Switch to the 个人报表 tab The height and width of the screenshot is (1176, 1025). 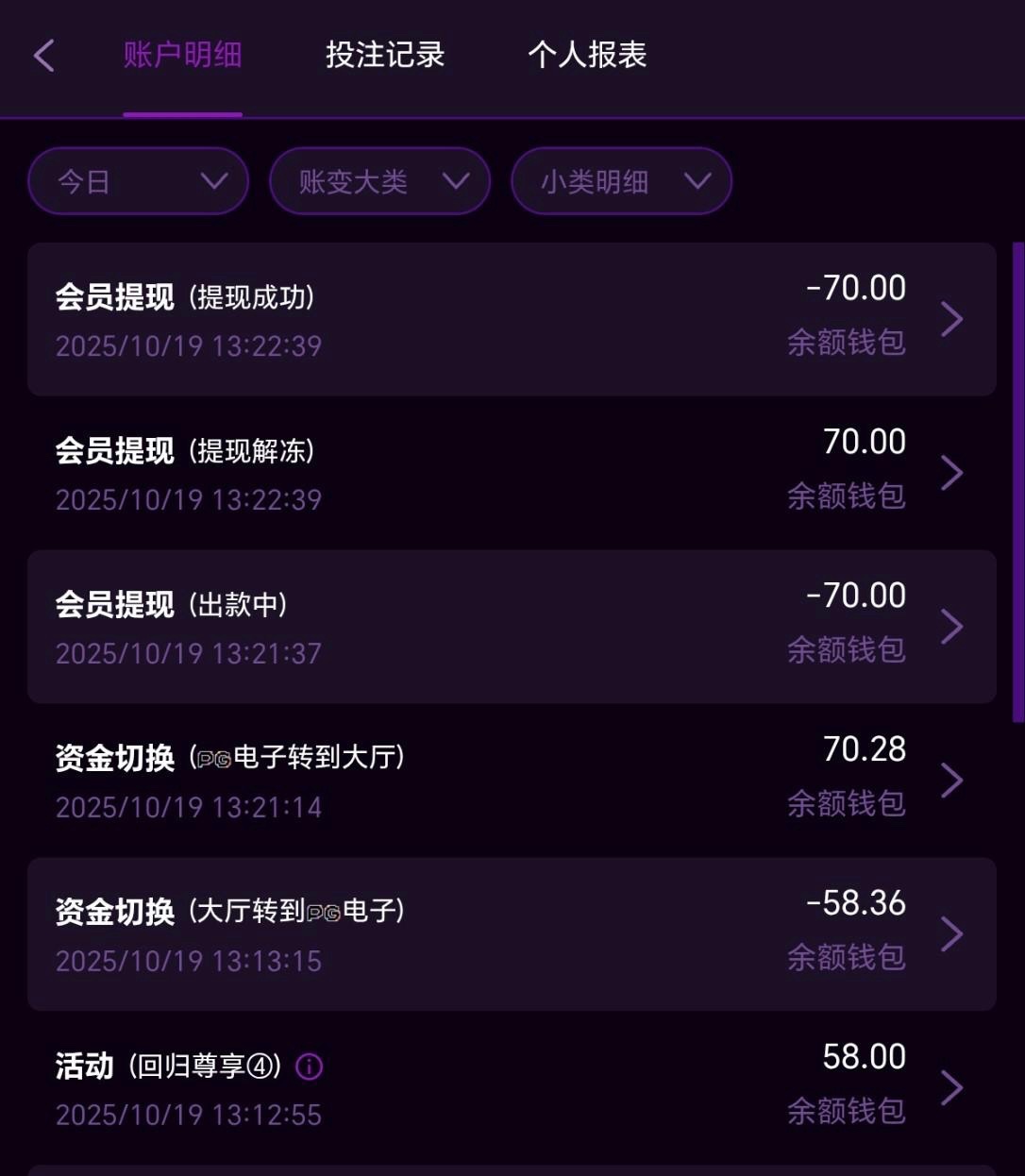tap(587, 56)
